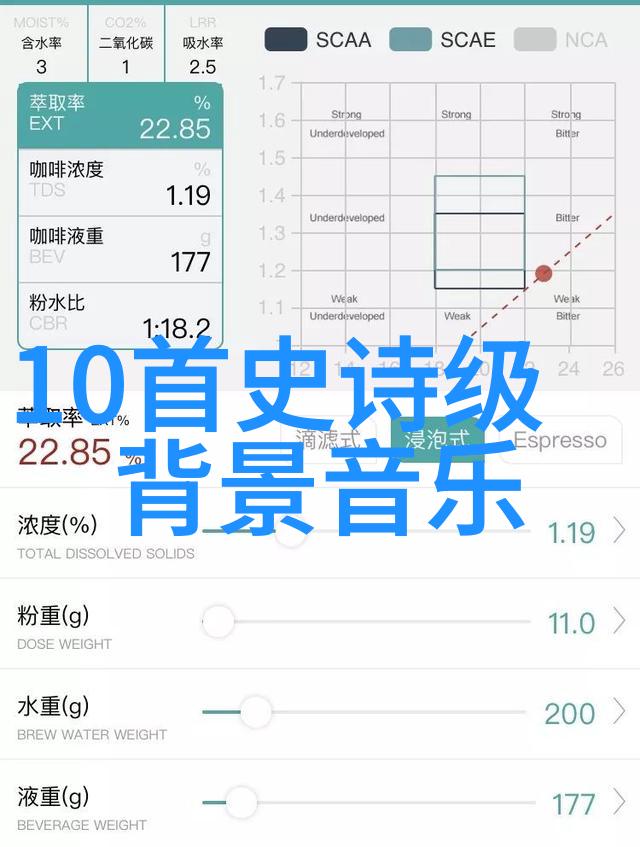Tap the 二氧化碳 CO2% setting
The height and width of the screenshot is (847, 640).
point(126,44)
